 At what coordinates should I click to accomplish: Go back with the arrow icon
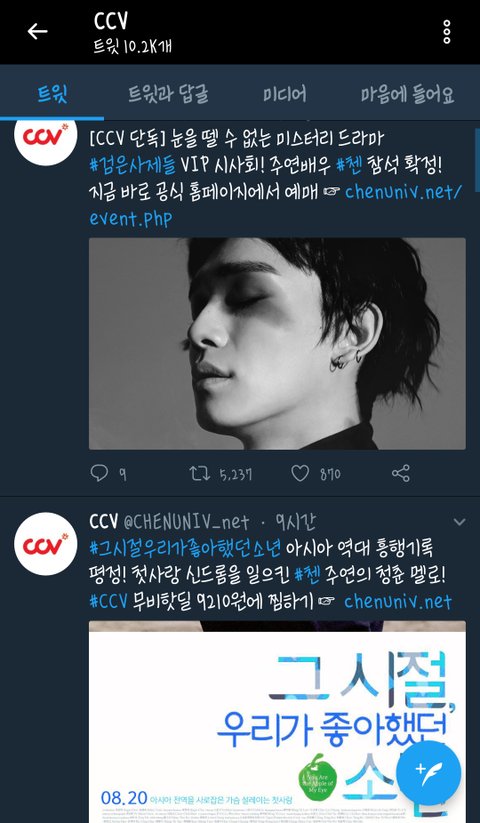pyautogui.click(x=37, y=31)
